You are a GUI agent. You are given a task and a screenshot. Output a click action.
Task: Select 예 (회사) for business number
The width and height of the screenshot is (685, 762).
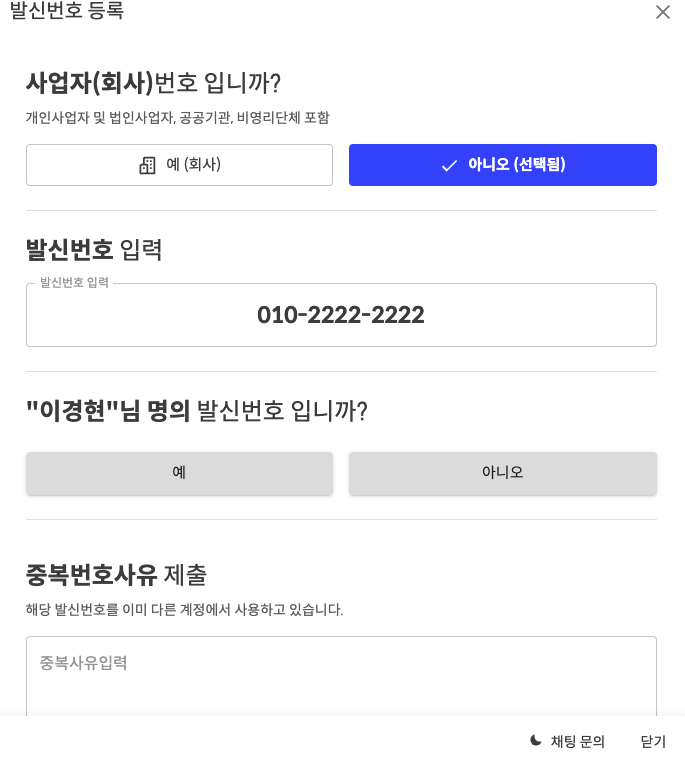(179, 165)
